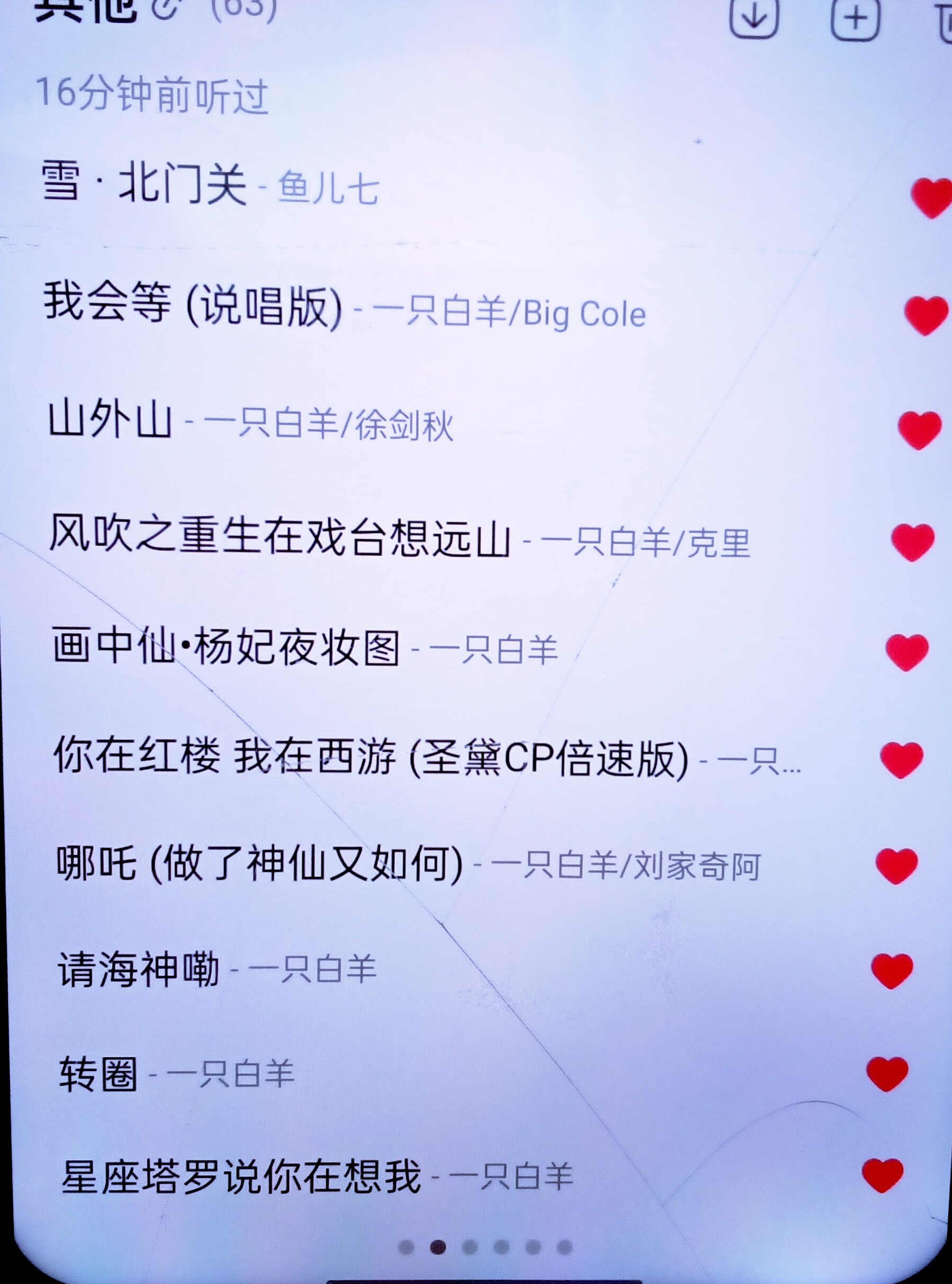Open 你在红楼 我在西游 song
Viewport: 952px width, 1284px height.
pyautogui.click(x=369, y=757)
